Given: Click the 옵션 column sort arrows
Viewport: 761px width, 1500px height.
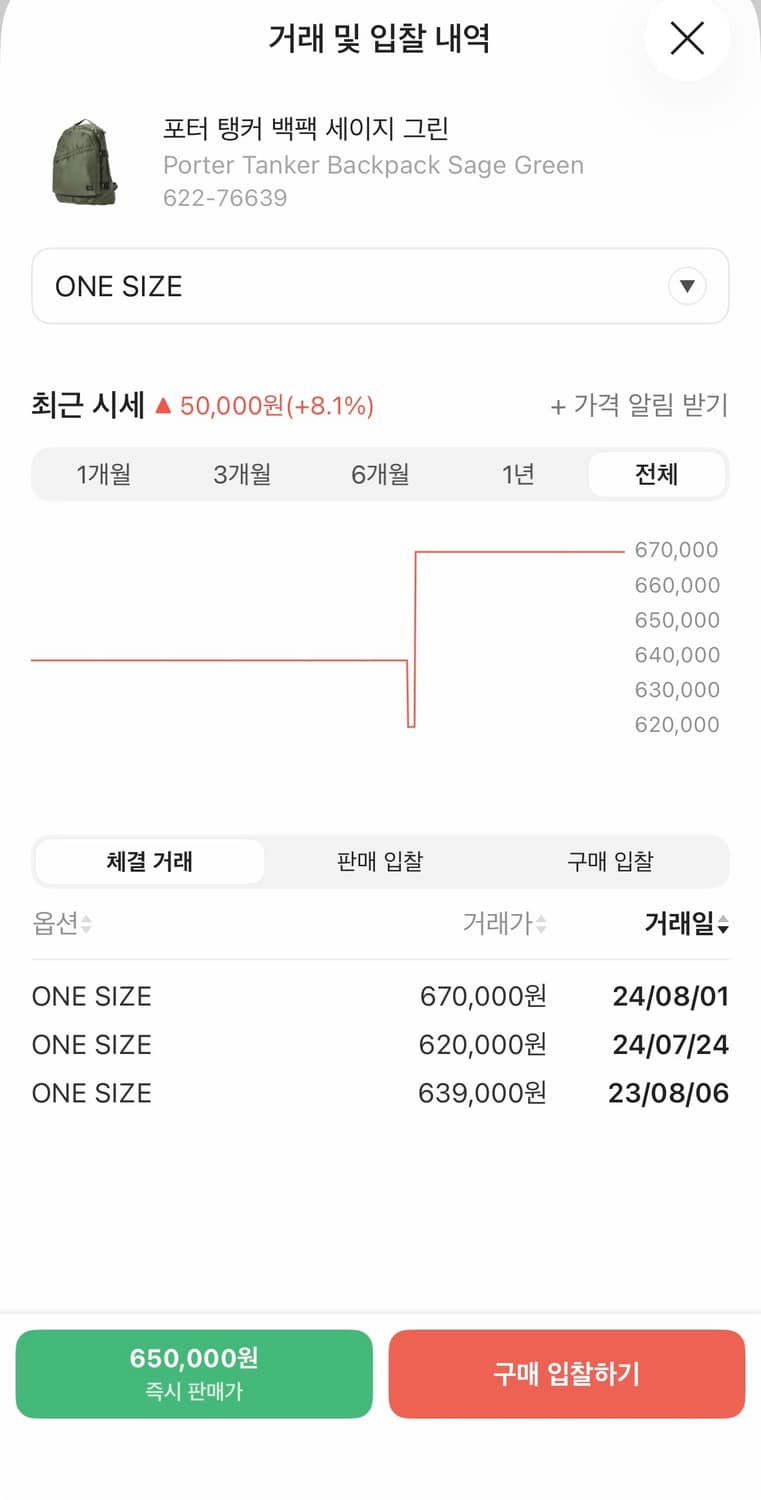Looking at the screenshot, I should click(88, 924).
